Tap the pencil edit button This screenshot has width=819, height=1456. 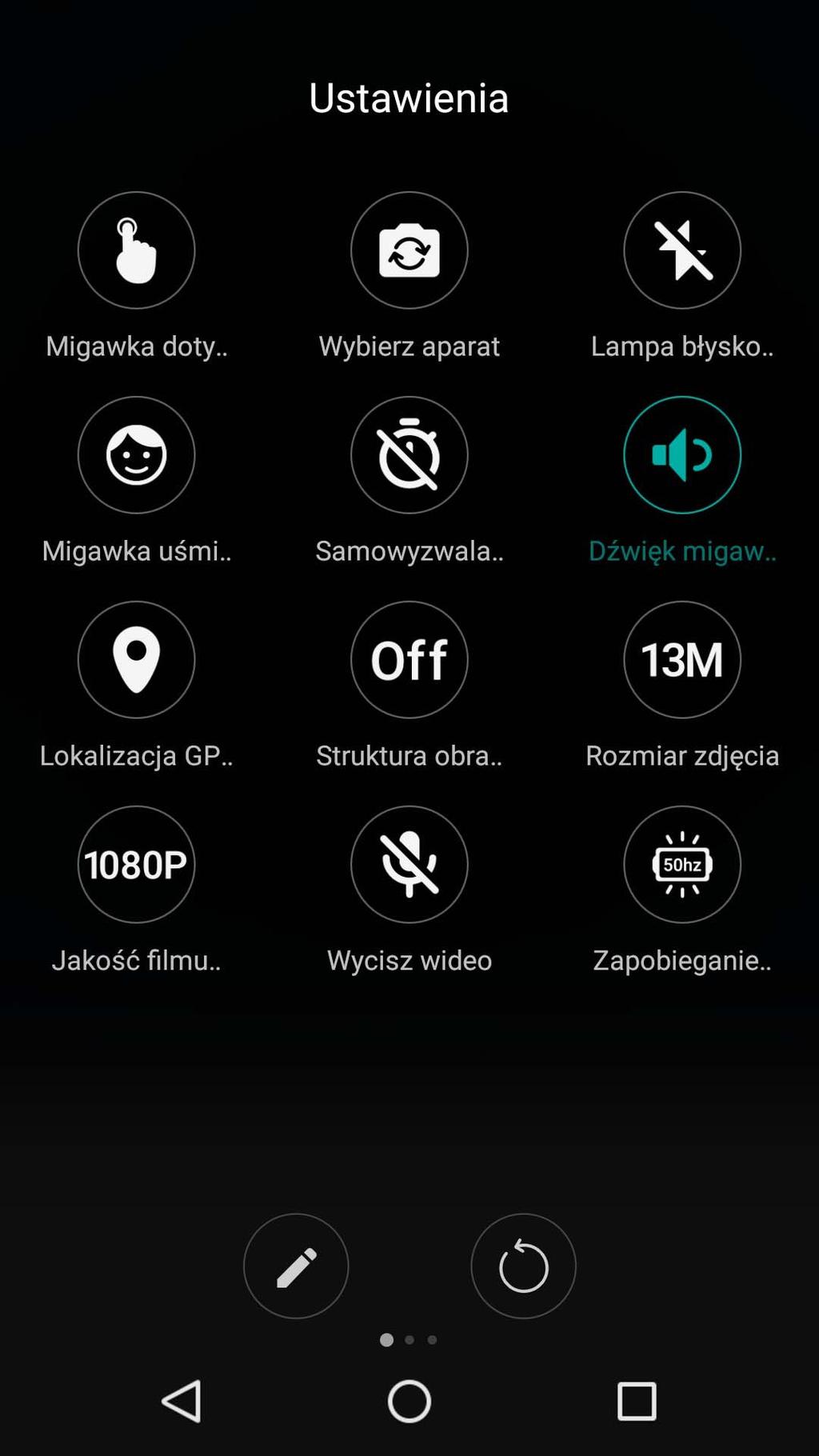coord(296,1266)
